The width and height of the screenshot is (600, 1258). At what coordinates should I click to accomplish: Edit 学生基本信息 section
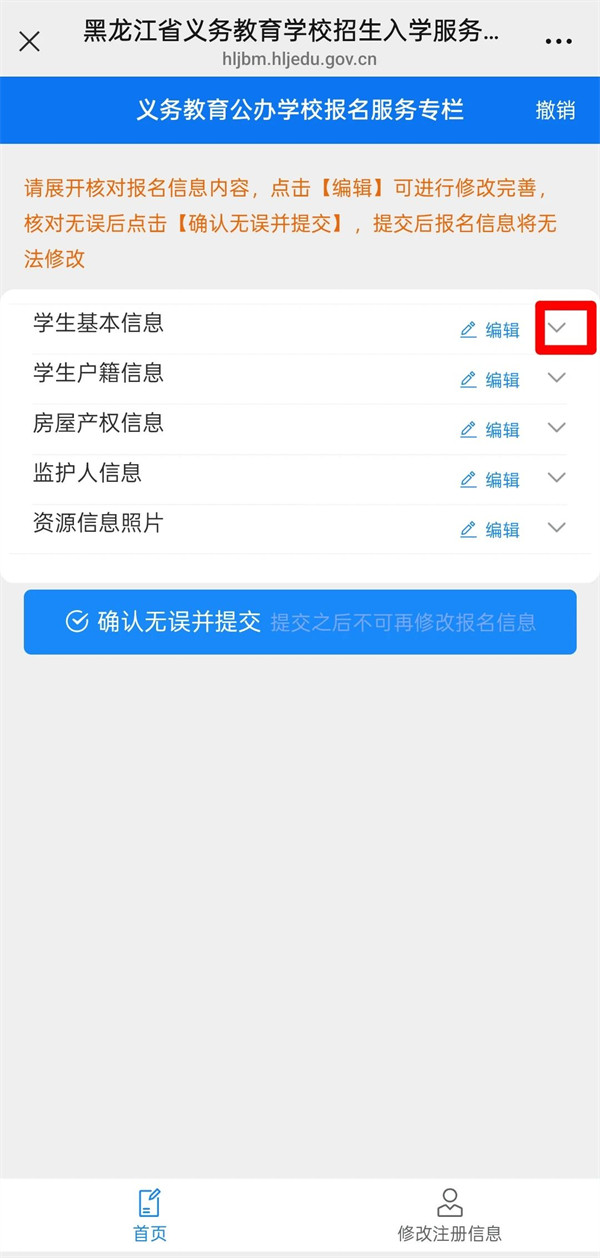[x=490, y=330]
